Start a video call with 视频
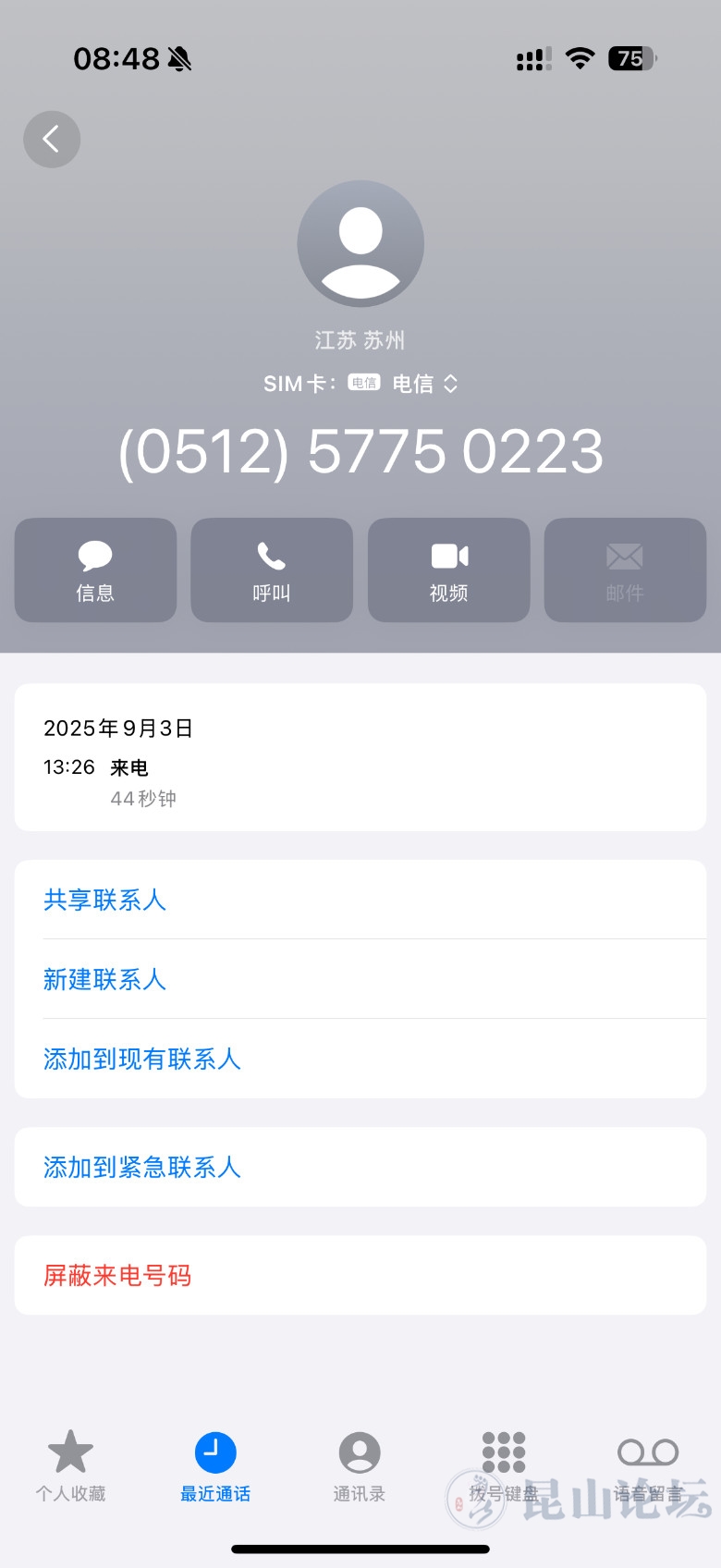 coord(448,570)
